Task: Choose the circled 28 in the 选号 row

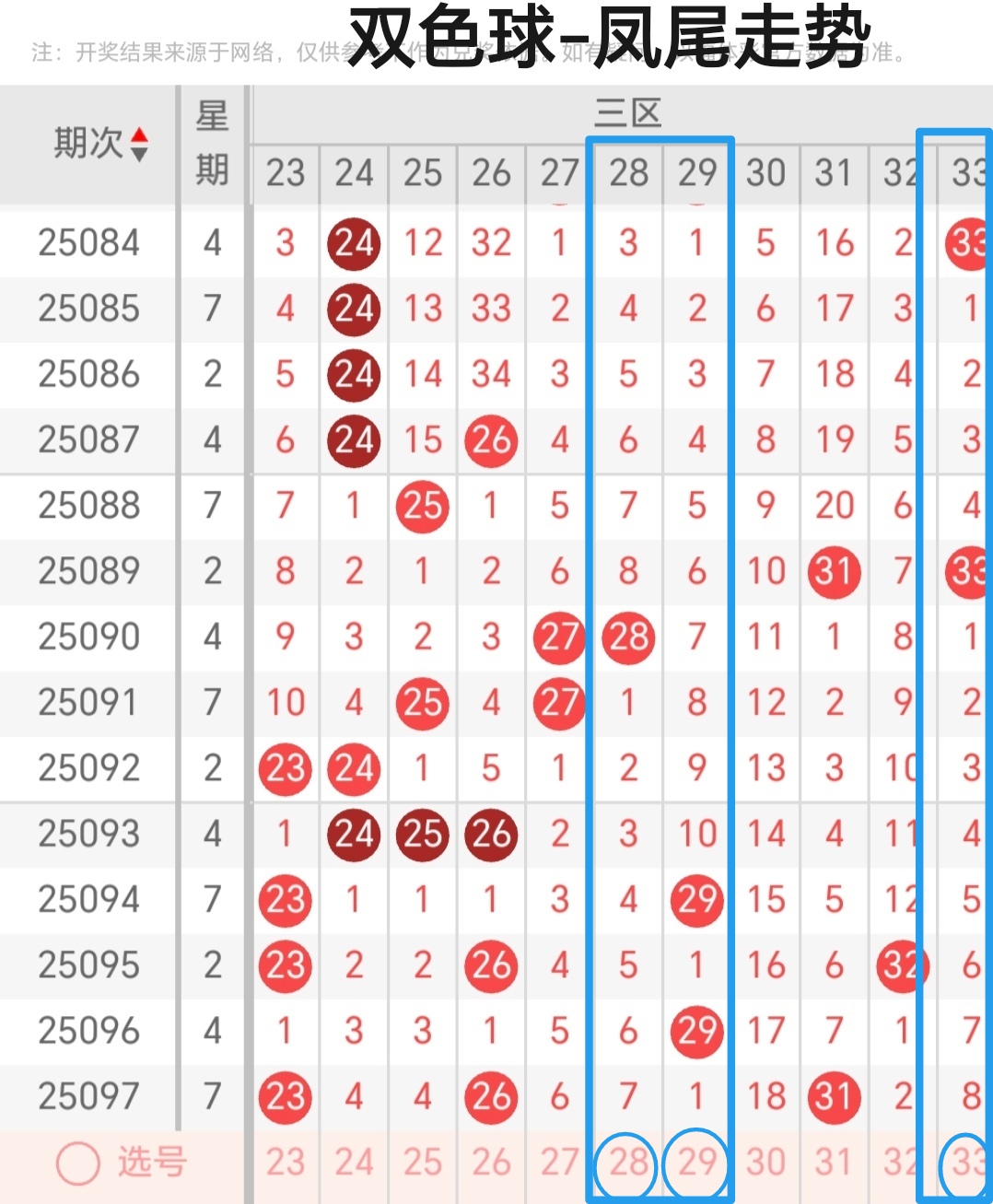Action: (x=628, y=1163)
